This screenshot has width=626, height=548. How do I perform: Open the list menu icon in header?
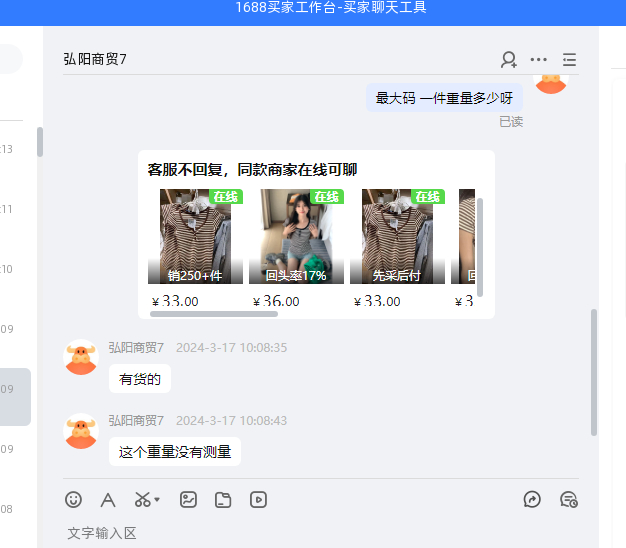[569, 60]
